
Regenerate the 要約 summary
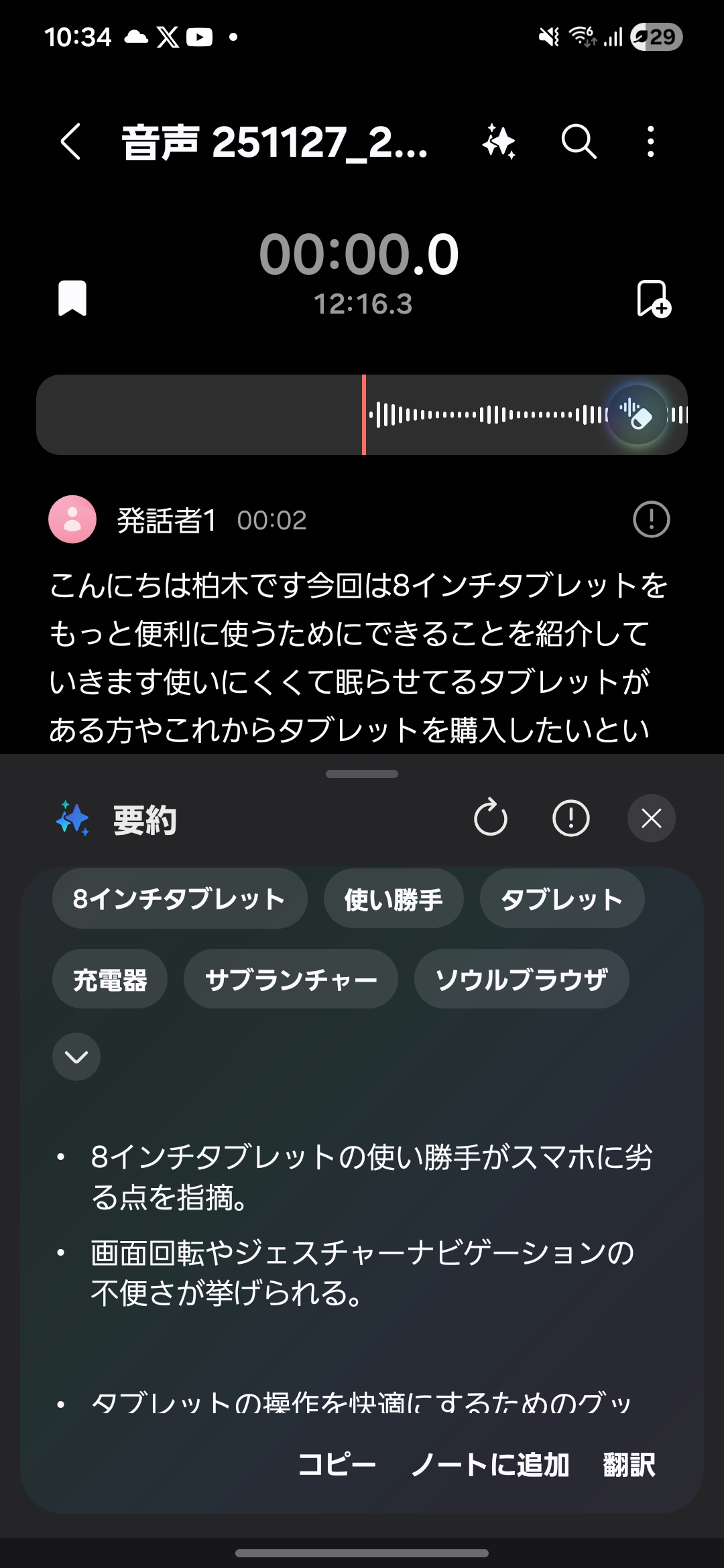coord(491,818)
